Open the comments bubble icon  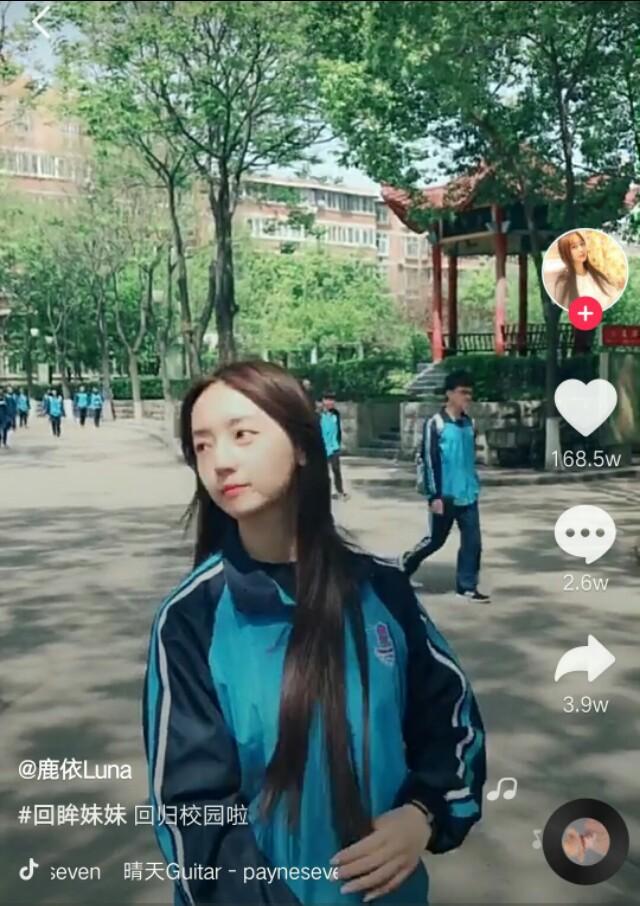585,533
